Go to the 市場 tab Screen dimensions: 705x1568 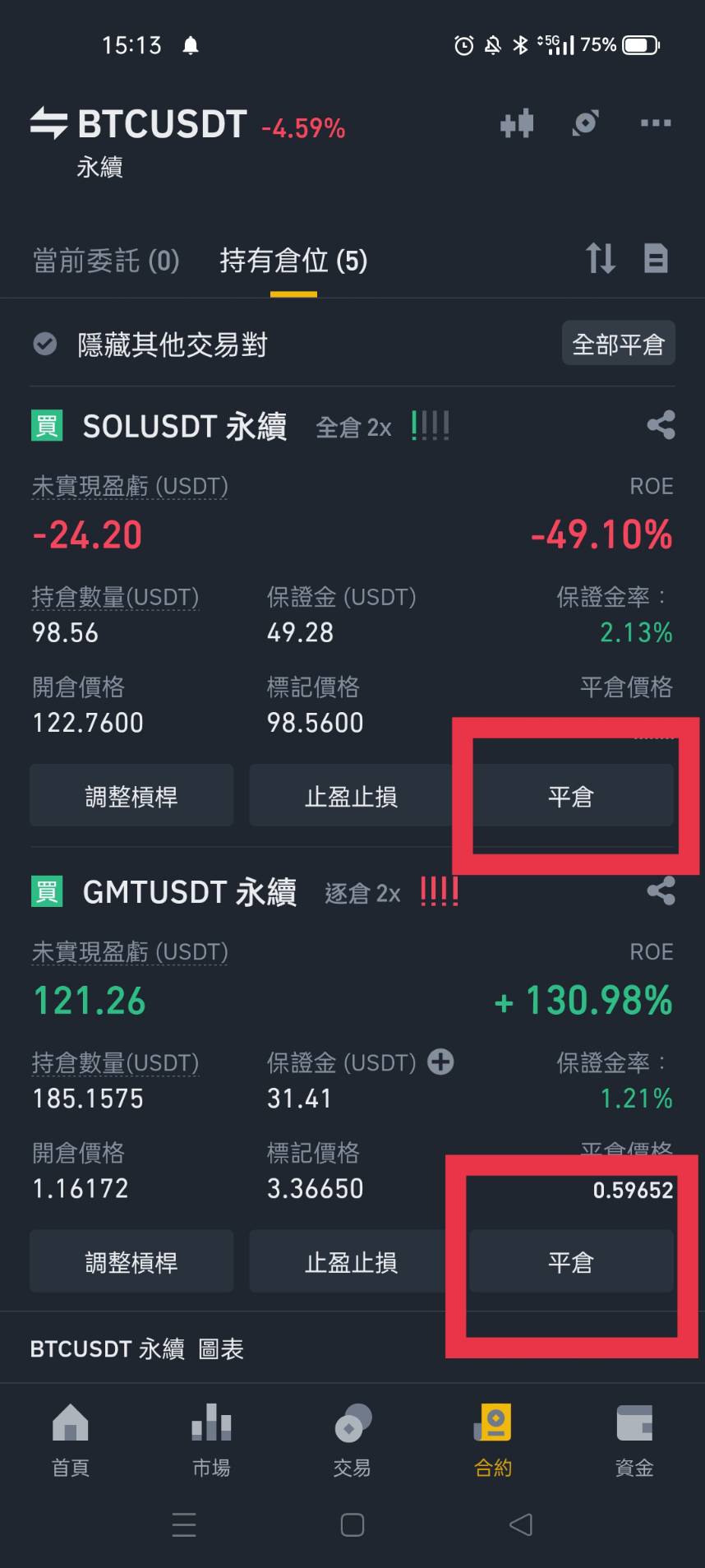tap(211, 1439)
